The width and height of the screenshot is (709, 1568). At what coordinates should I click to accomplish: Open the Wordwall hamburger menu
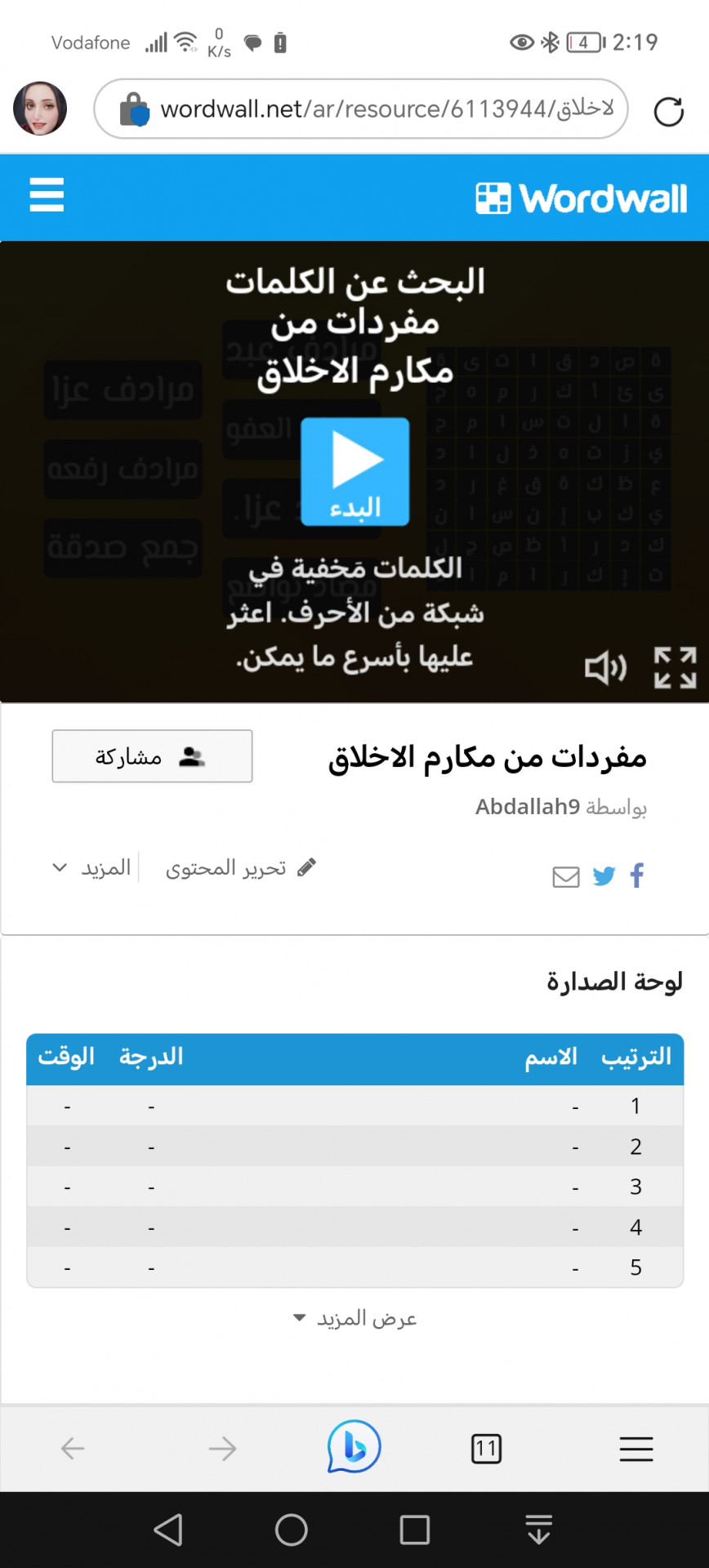[47, 195]
